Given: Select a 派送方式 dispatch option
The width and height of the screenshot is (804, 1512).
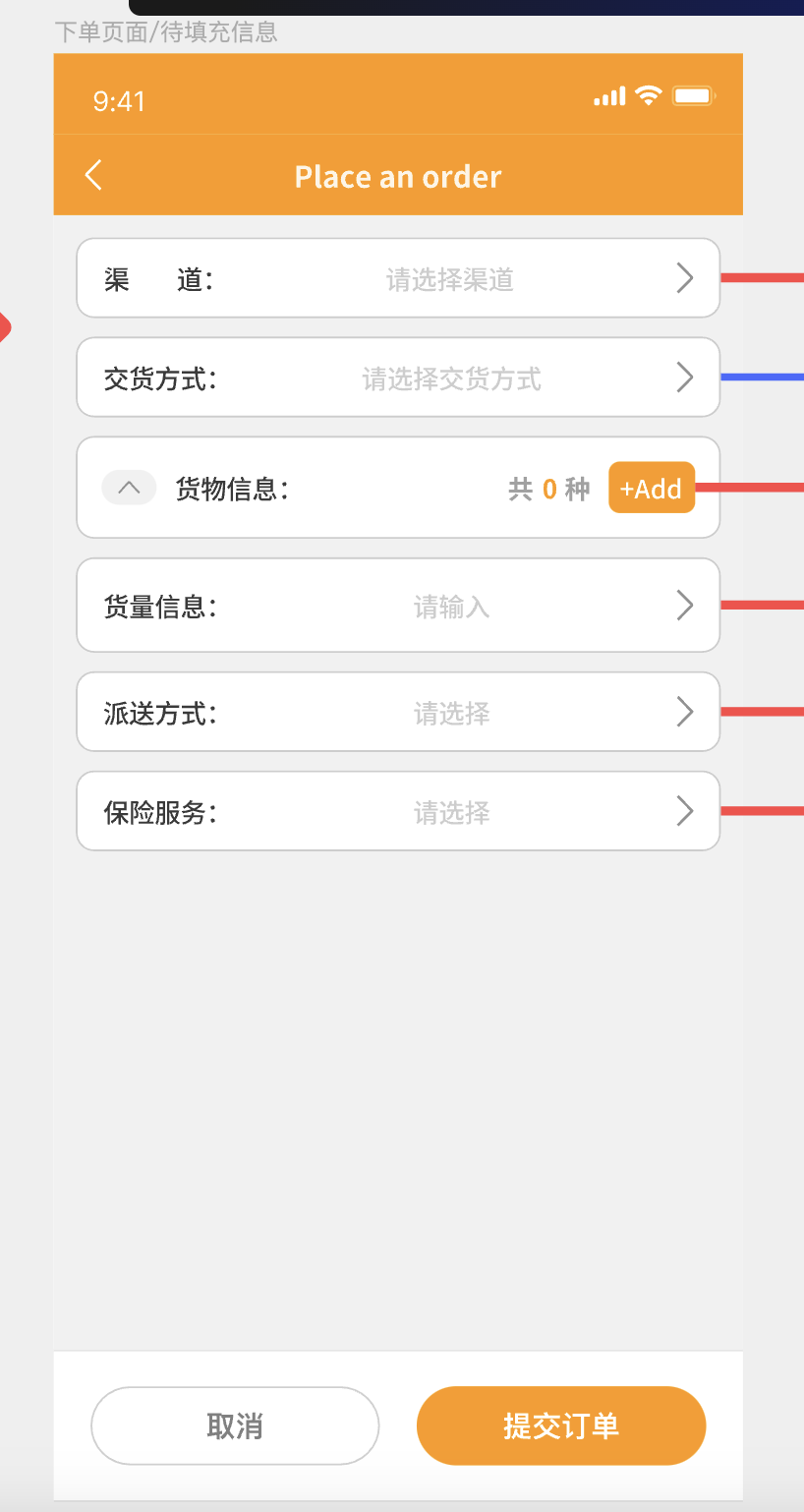Looking at the screenshot, I should click(x=398, y=712).
